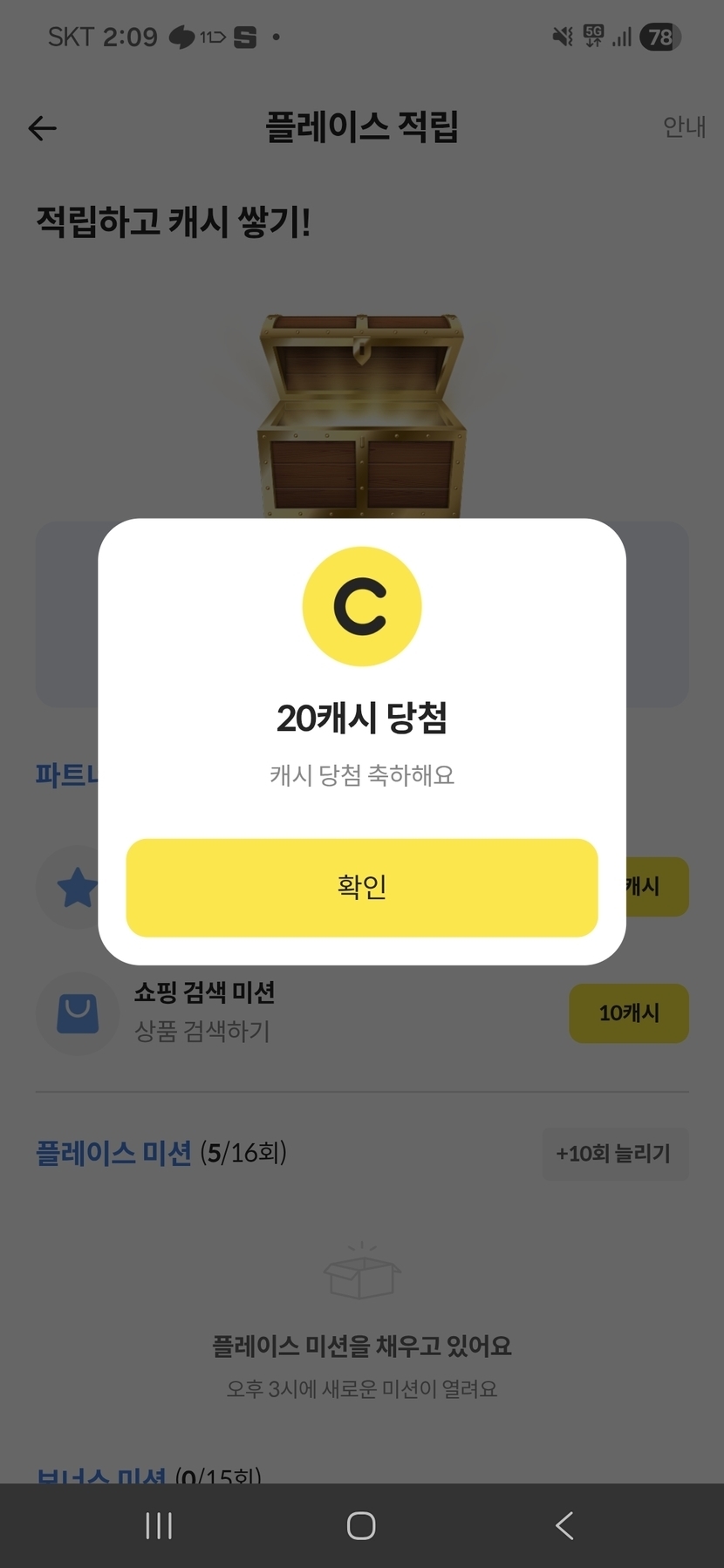Screen dimensions: 724x1568
Task: Tap +10회 늘리기 for 플레이스 미션
Action: pos(614,1154)
